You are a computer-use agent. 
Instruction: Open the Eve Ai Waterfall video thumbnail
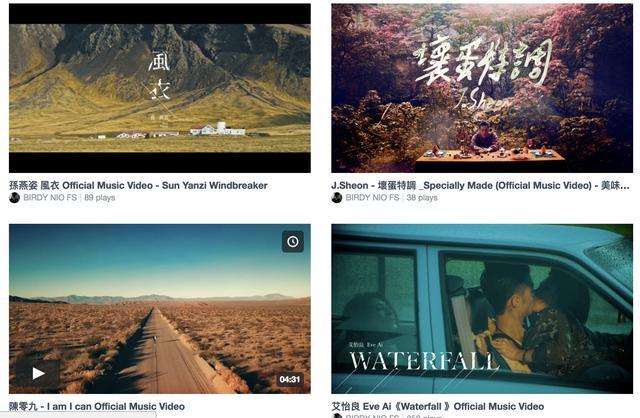tap(481, 308)
